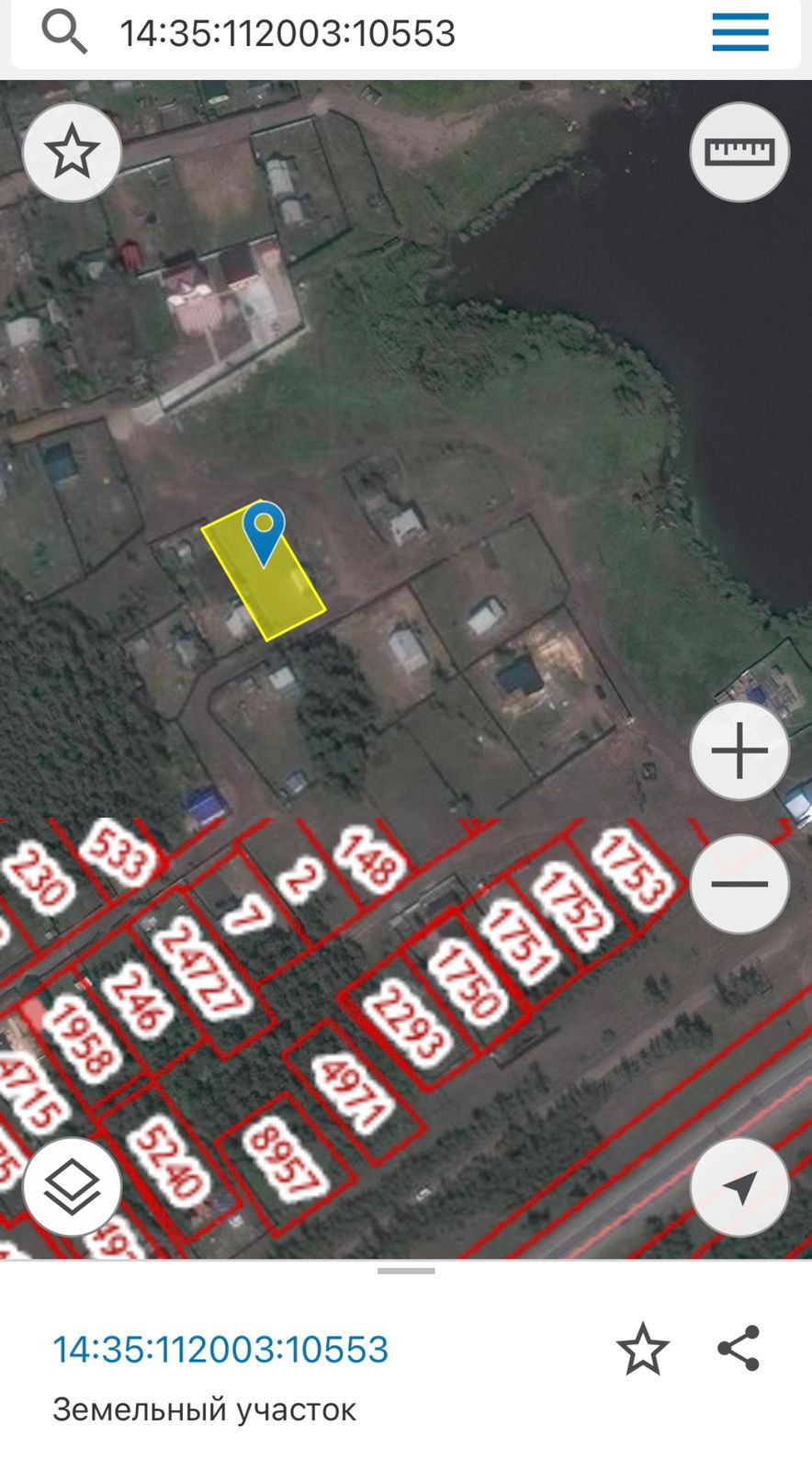Open parcel 14:35:112003:10553 details link
This screenshot has height=1470, width=812.
pos(220,1349)
